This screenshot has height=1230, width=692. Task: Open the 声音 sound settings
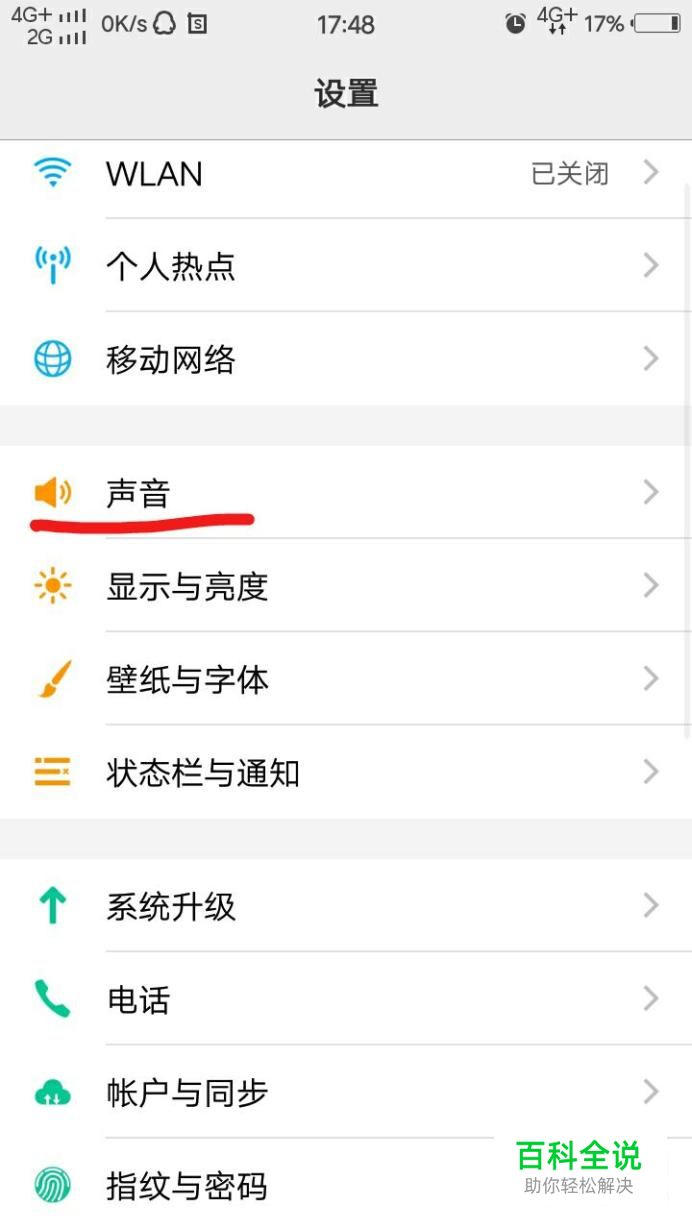click(345, 492)
